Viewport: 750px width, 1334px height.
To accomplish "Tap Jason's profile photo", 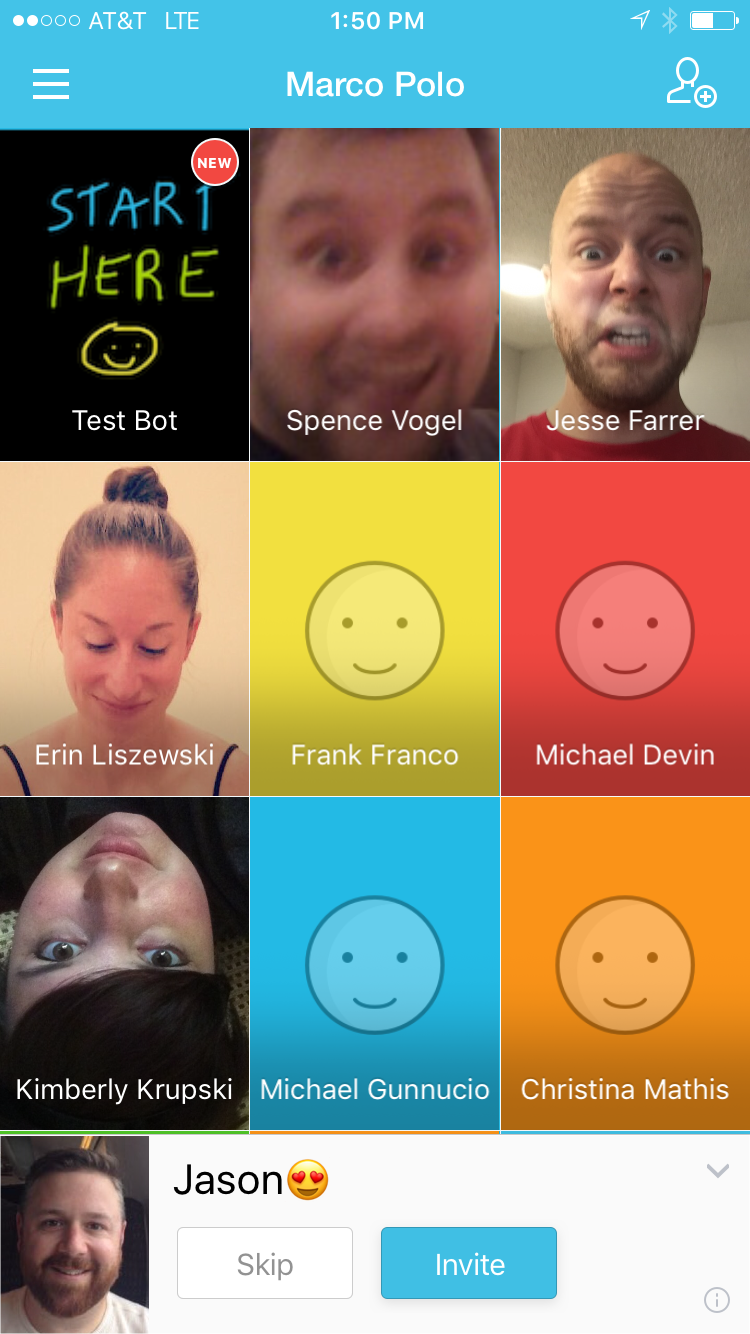I will pyautogui.click(x=75, y=1234).
